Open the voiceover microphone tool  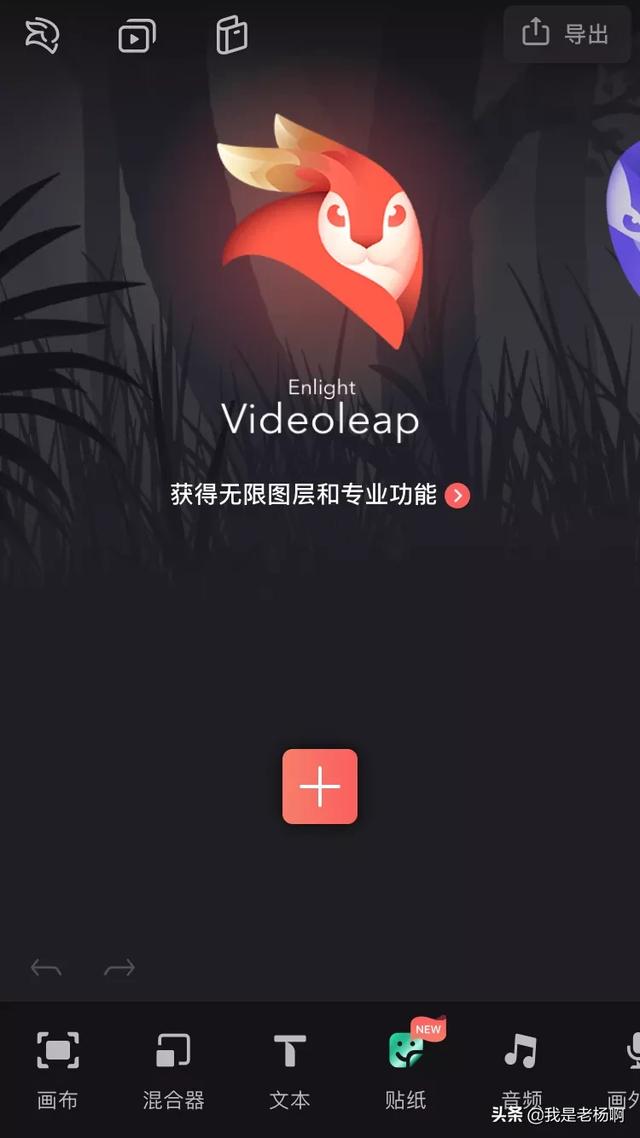click(627, 1068)
